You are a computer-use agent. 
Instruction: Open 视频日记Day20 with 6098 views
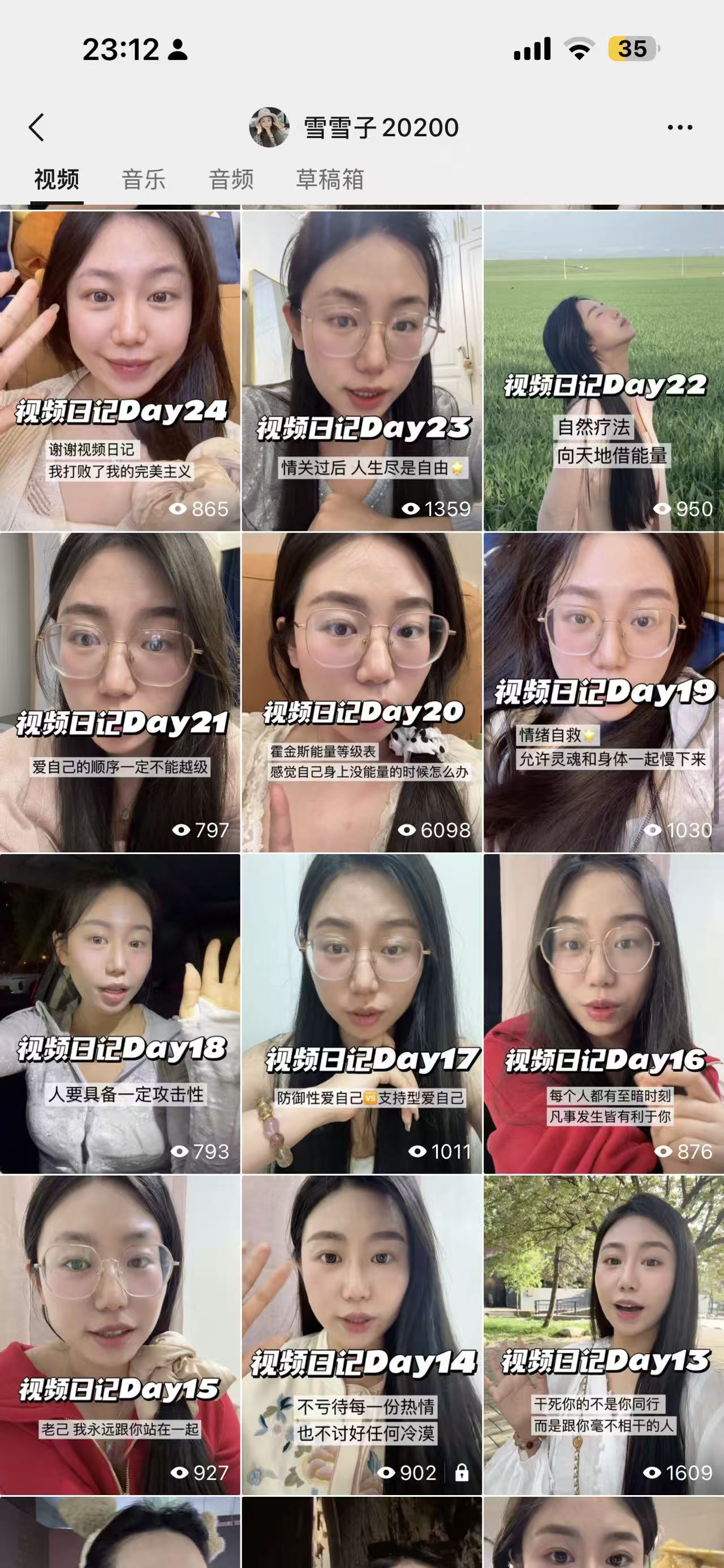click(x=361, y=692)
